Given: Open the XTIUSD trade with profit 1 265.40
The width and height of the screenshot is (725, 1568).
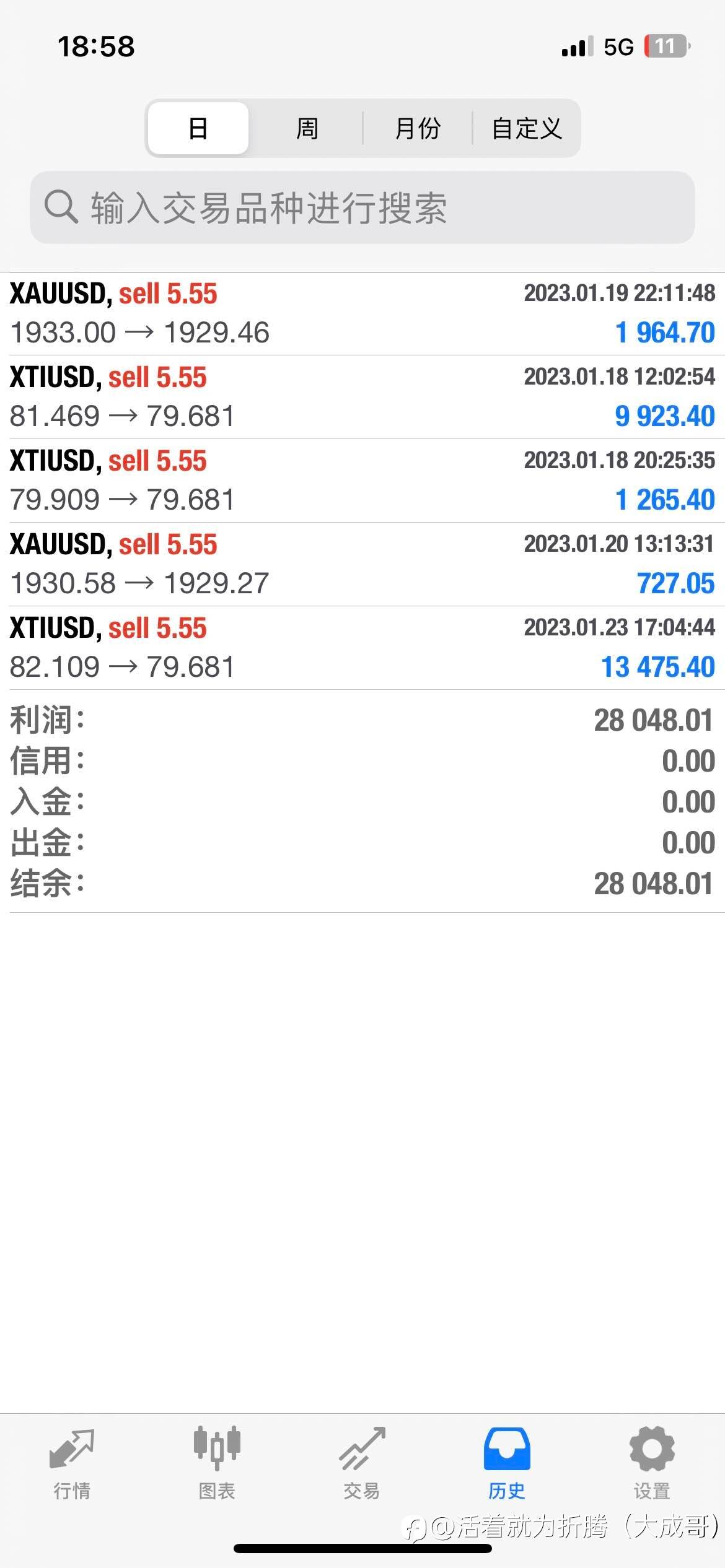Looking at the screenshot, I should 362,481.
